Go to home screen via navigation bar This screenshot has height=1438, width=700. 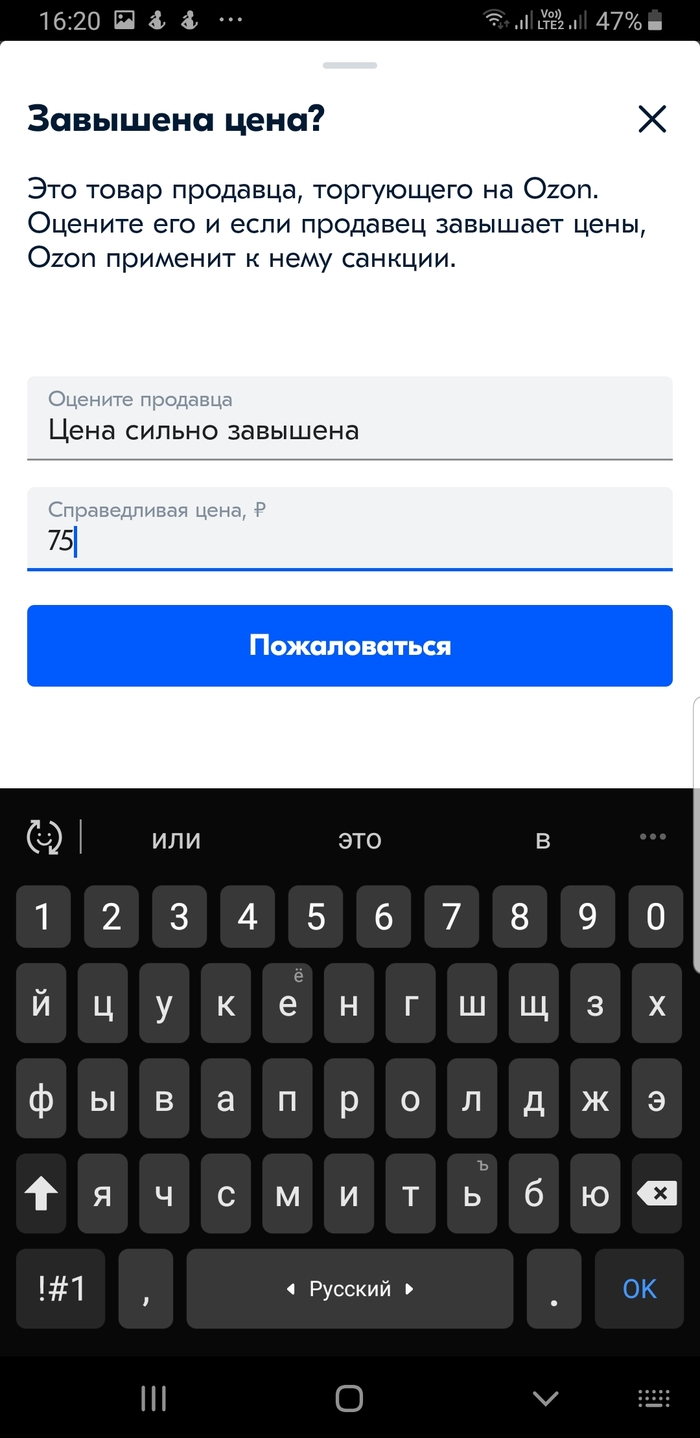[349, 1398]
